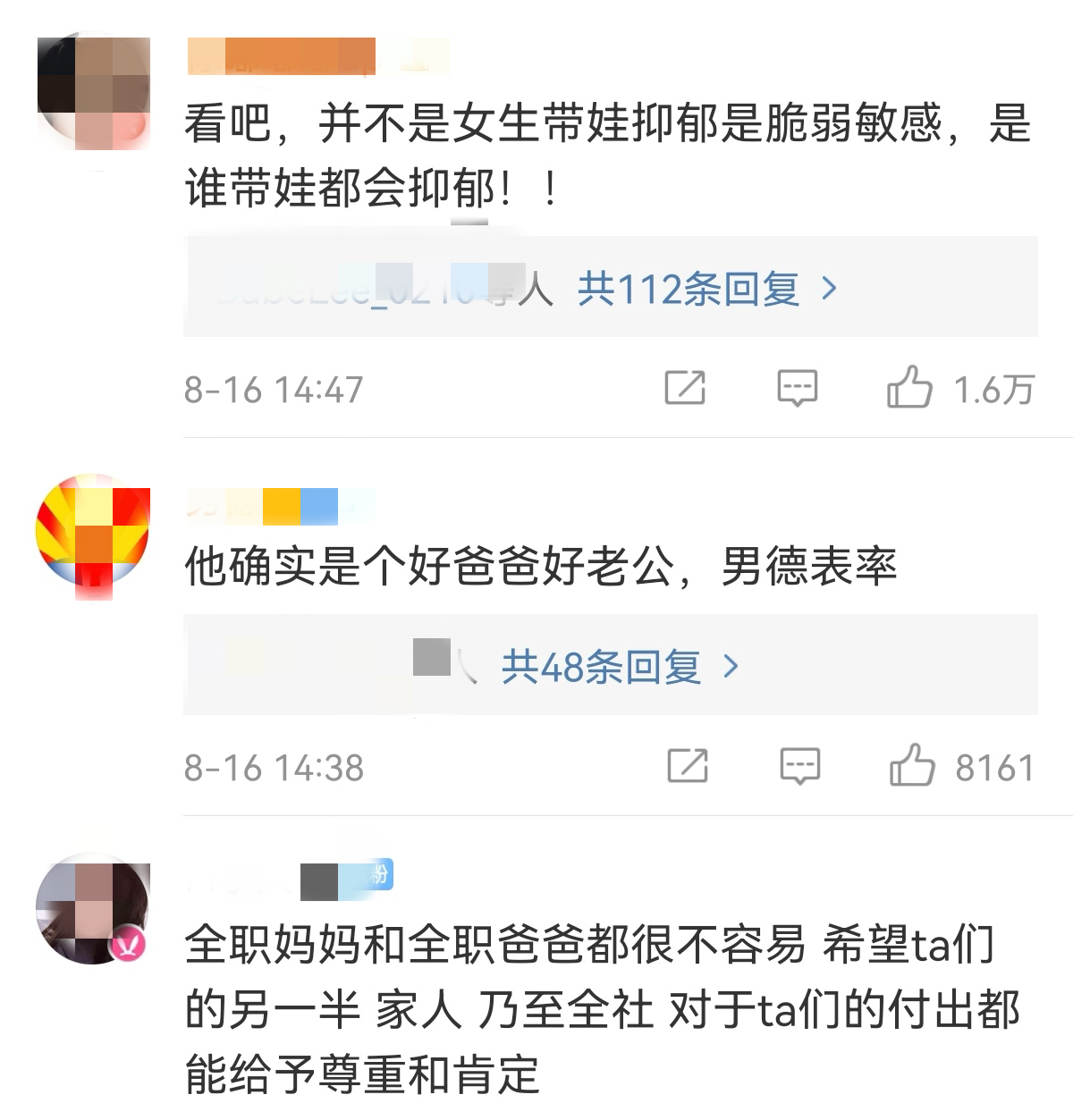The width and height of the screenshot is (1073, 1120).
Task: Reply to the 男德表率 comment
Action: coord(798,767)
